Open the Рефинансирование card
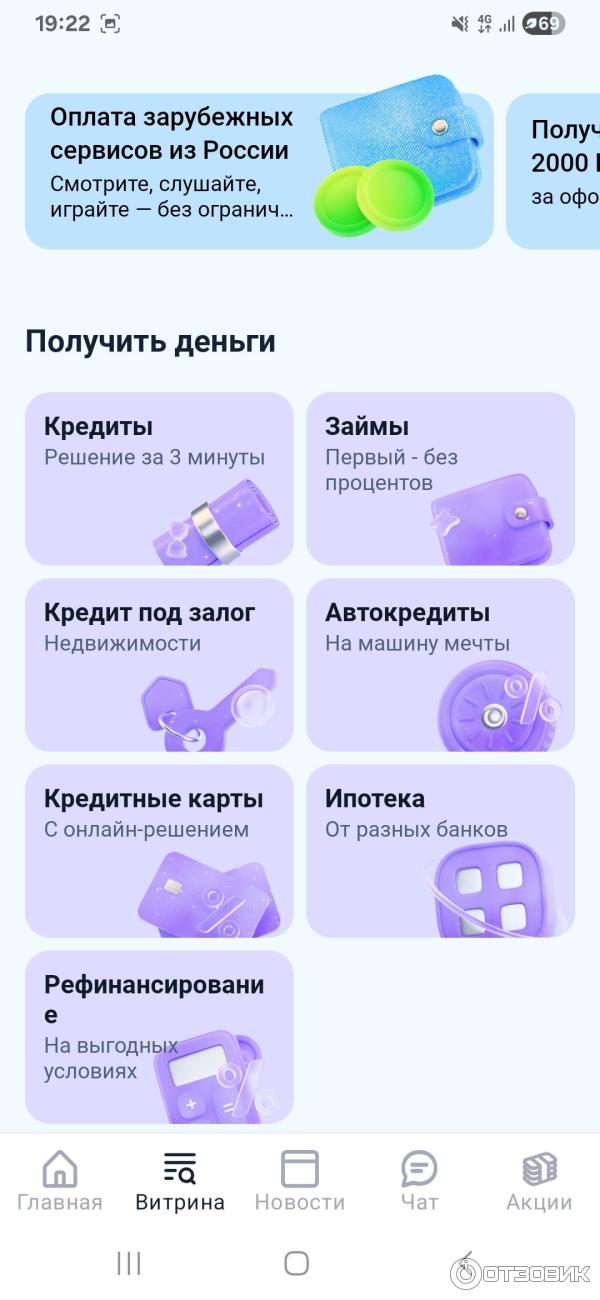Screen dimensions: 600x1300 coord(159,1036)
